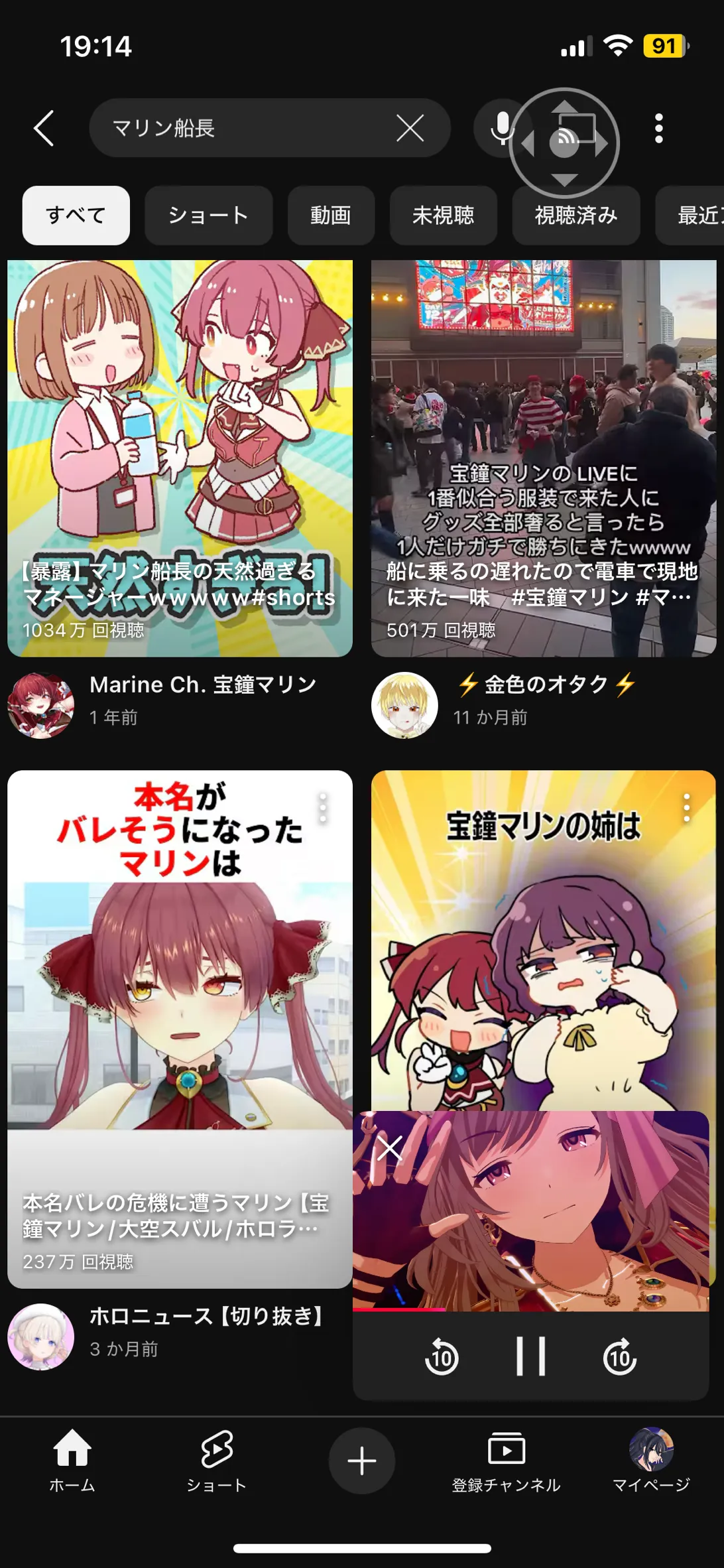Show only 未視聴 videos
The height and width of the screenshot is (1568, 724).
444,216
